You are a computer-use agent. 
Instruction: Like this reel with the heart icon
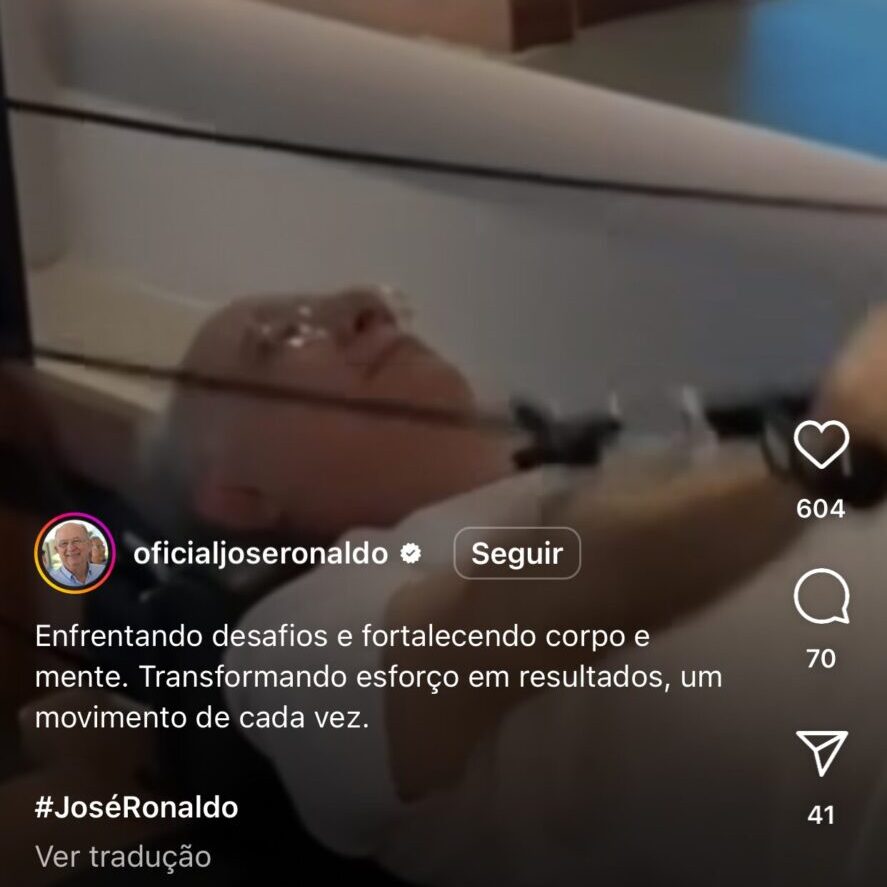pyautogui.click(x=821, y=445)
